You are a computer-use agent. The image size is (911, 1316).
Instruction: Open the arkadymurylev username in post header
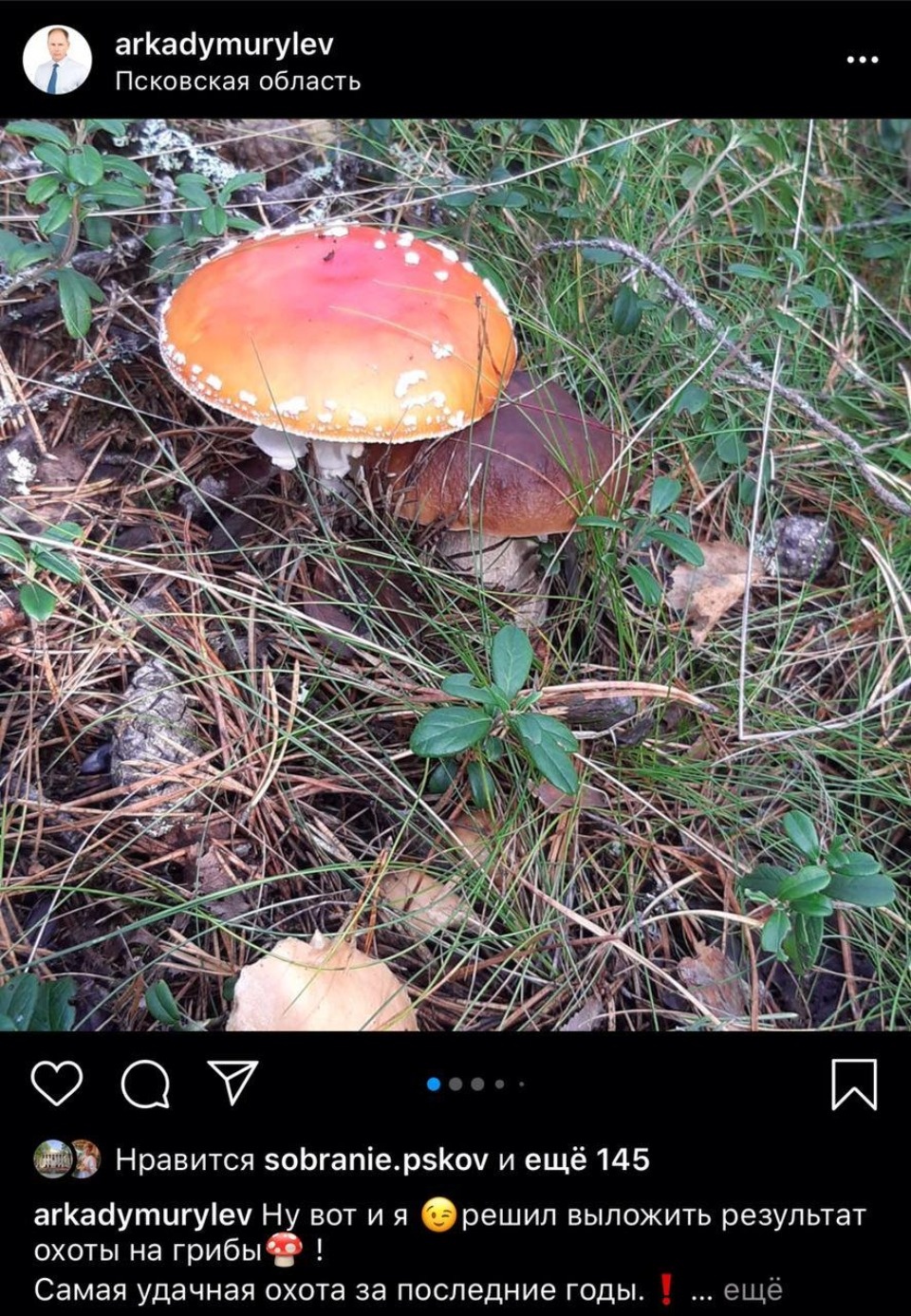pos(224,44)
